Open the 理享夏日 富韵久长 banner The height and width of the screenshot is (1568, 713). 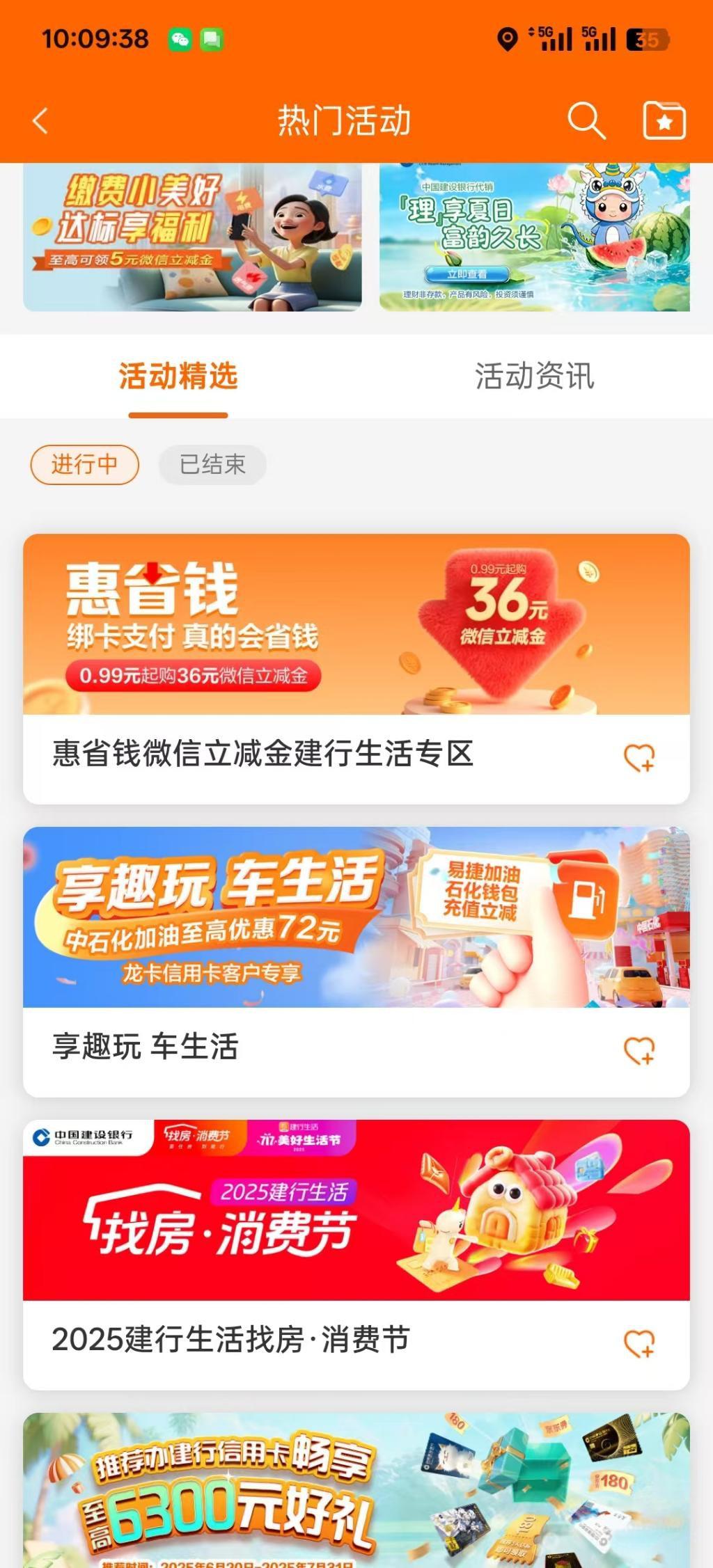534,237
